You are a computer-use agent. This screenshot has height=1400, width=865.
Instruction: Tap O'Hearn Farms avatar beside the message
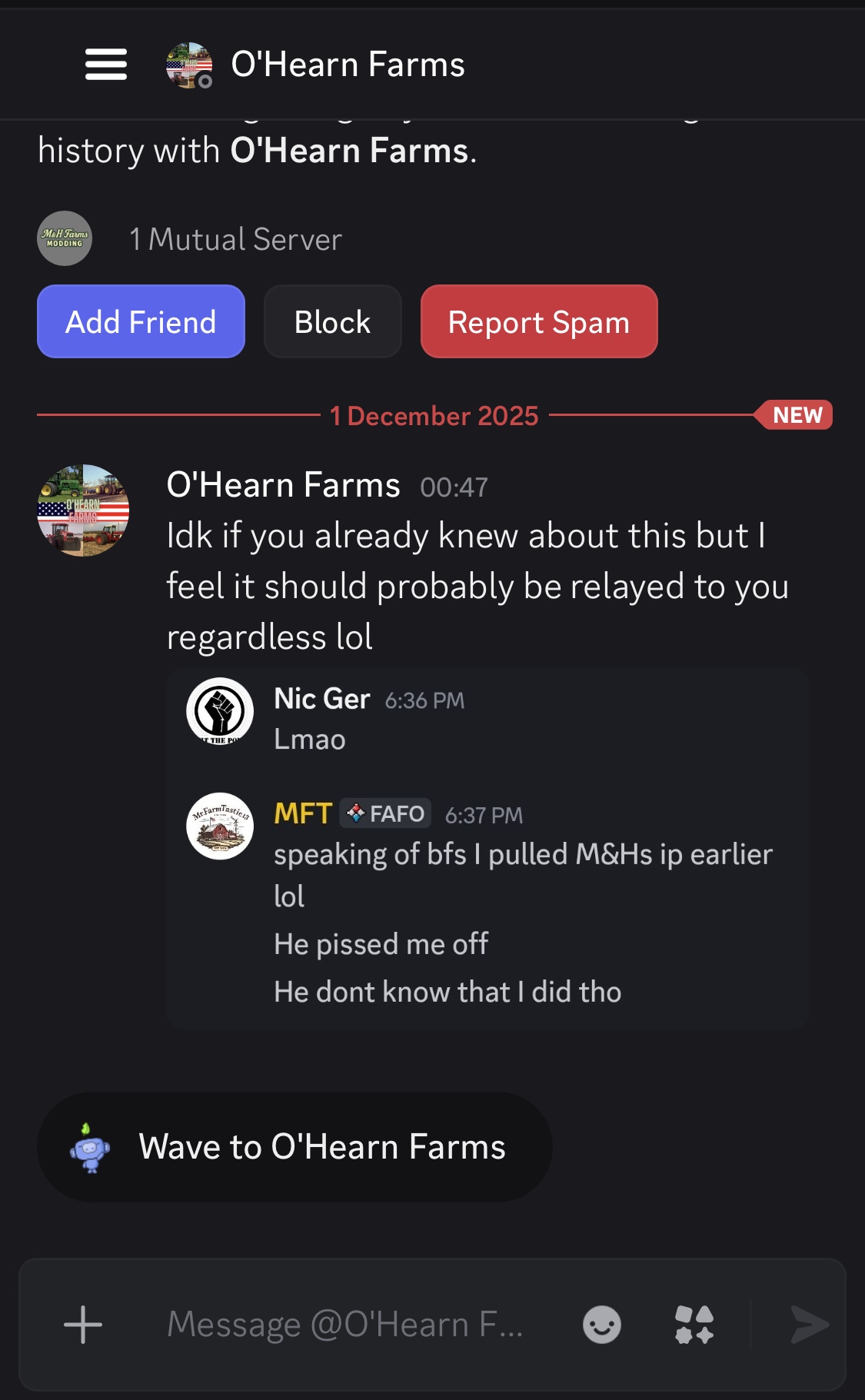point(83,510)
